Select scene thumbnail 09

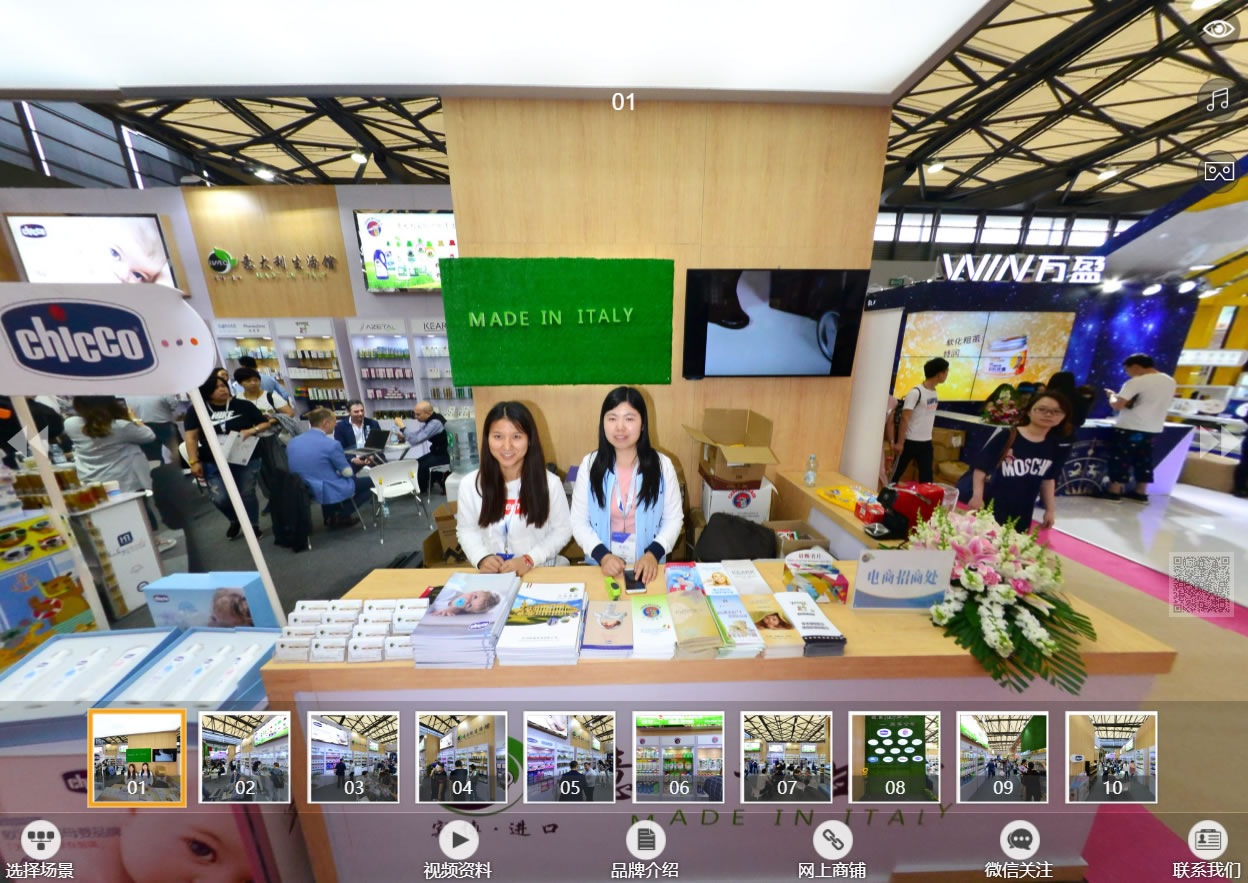point(1003,757)
